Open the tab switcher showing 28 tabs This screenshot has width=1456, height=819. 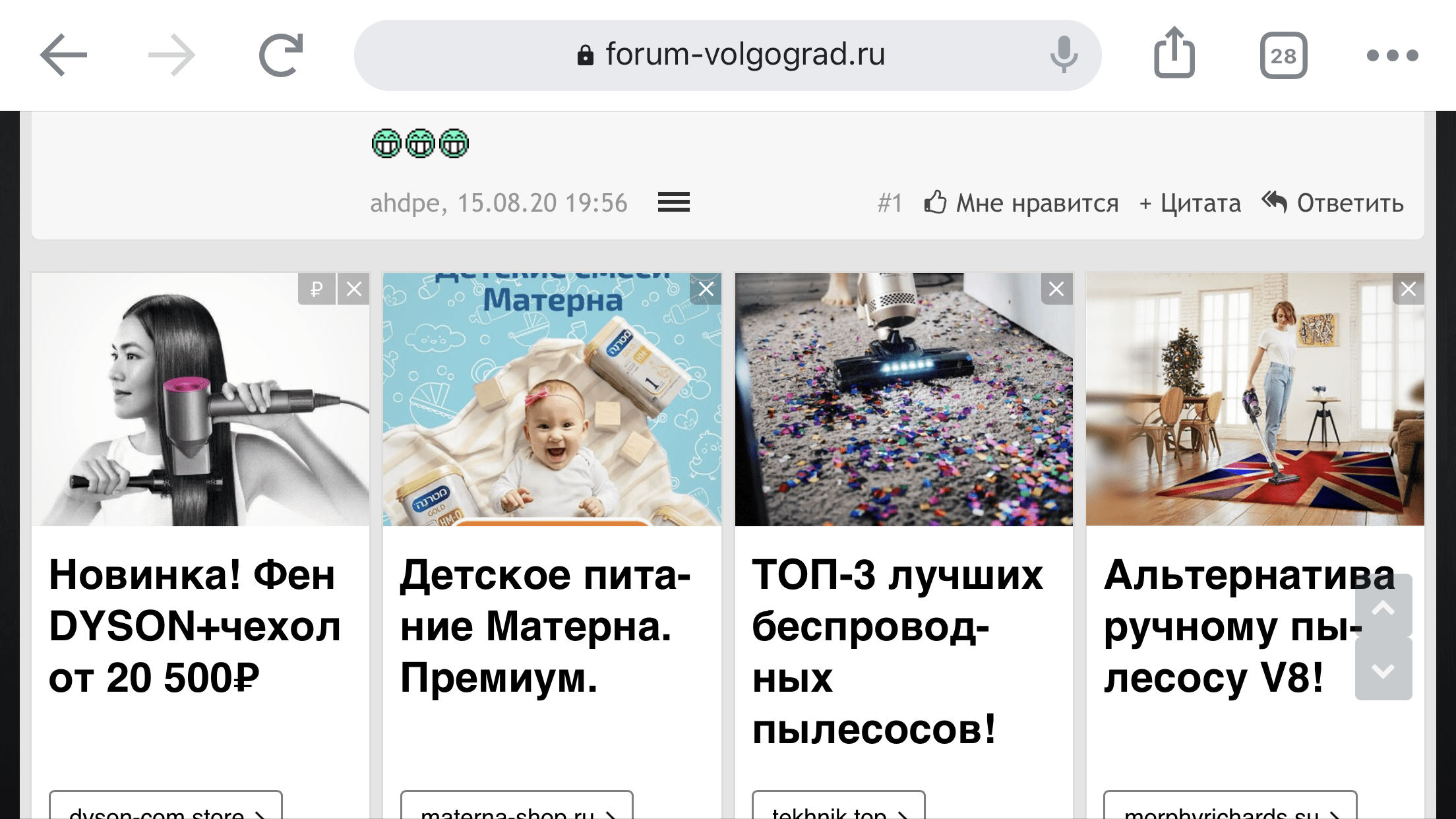pyautogui.click(x=1283, y=55)
